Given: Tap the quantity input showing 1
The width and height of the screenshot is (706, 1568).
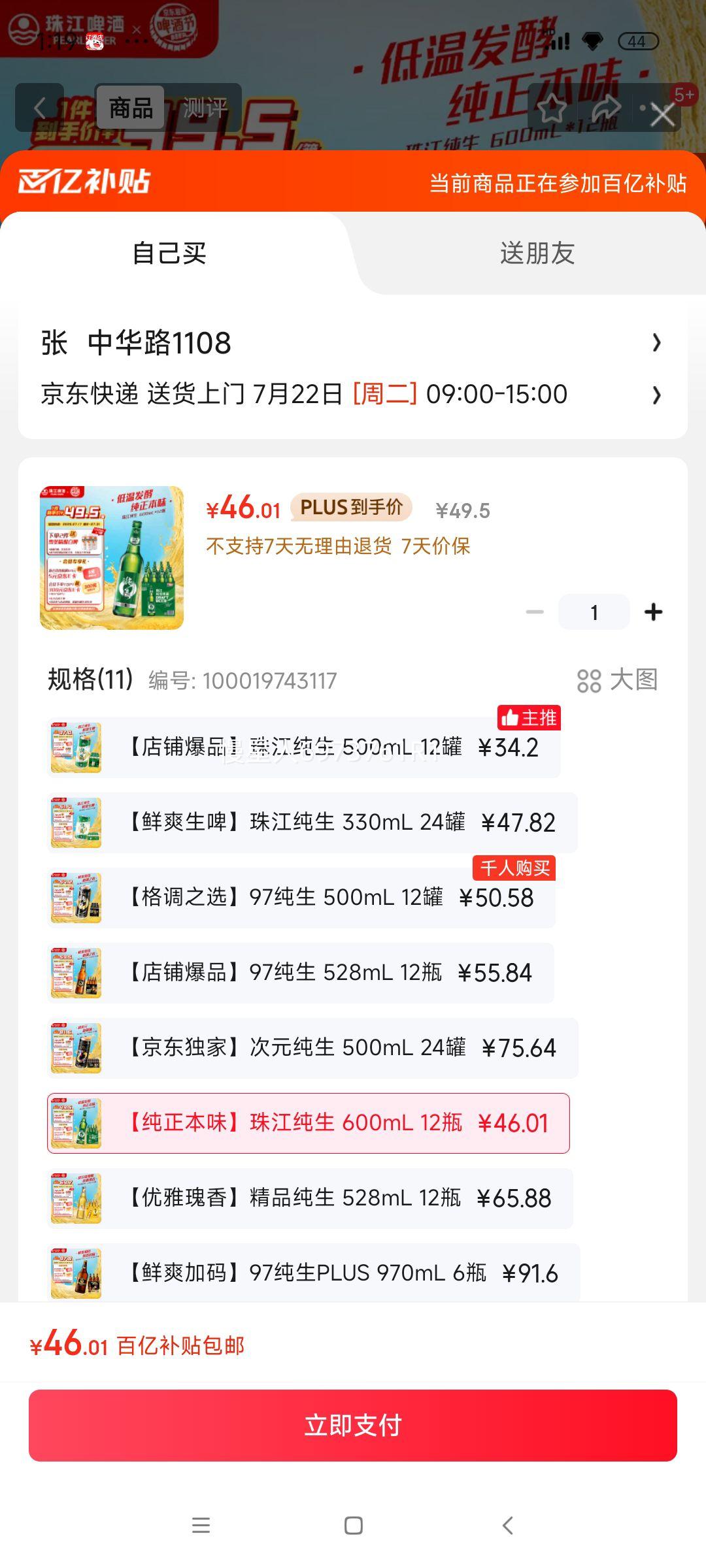Looking at the screenshot, I should pyautogui.click(x=594, y=611).
